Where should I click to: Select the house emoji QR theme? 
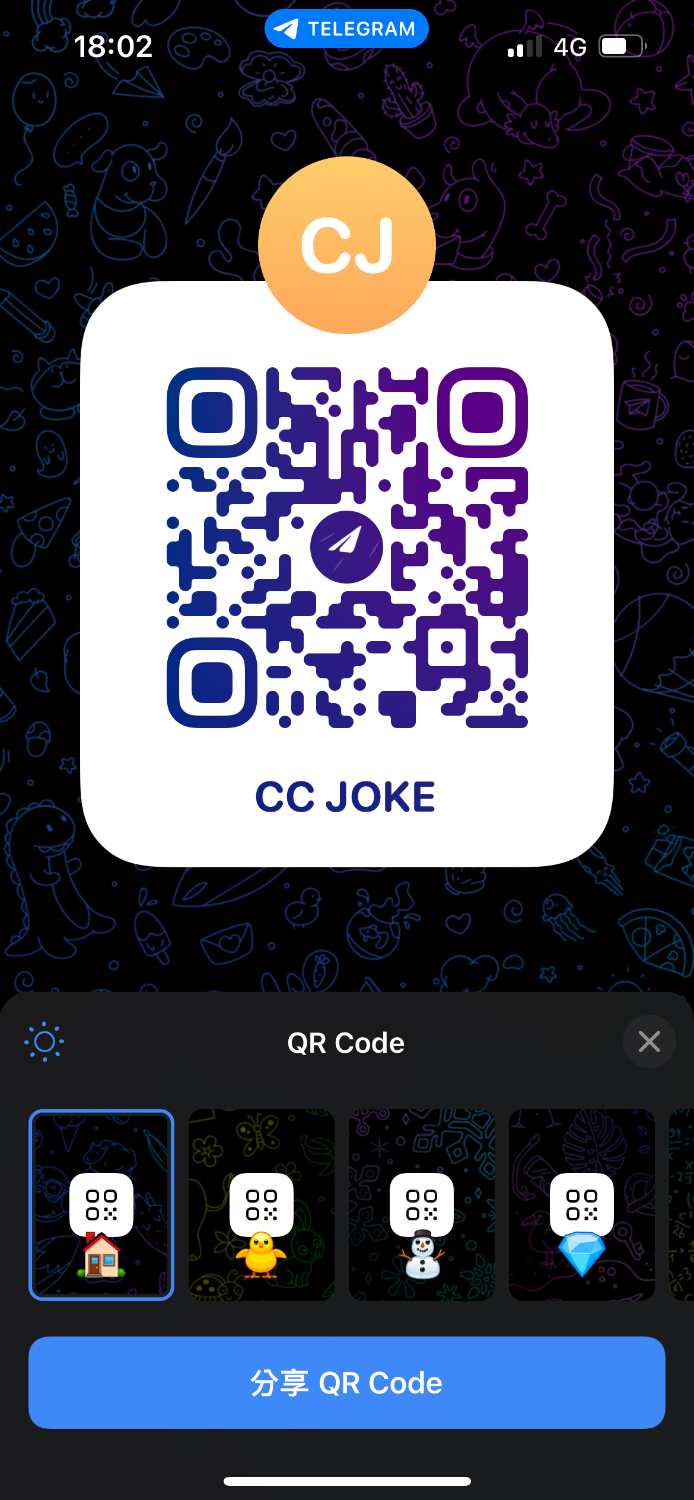pos(101,1205)
